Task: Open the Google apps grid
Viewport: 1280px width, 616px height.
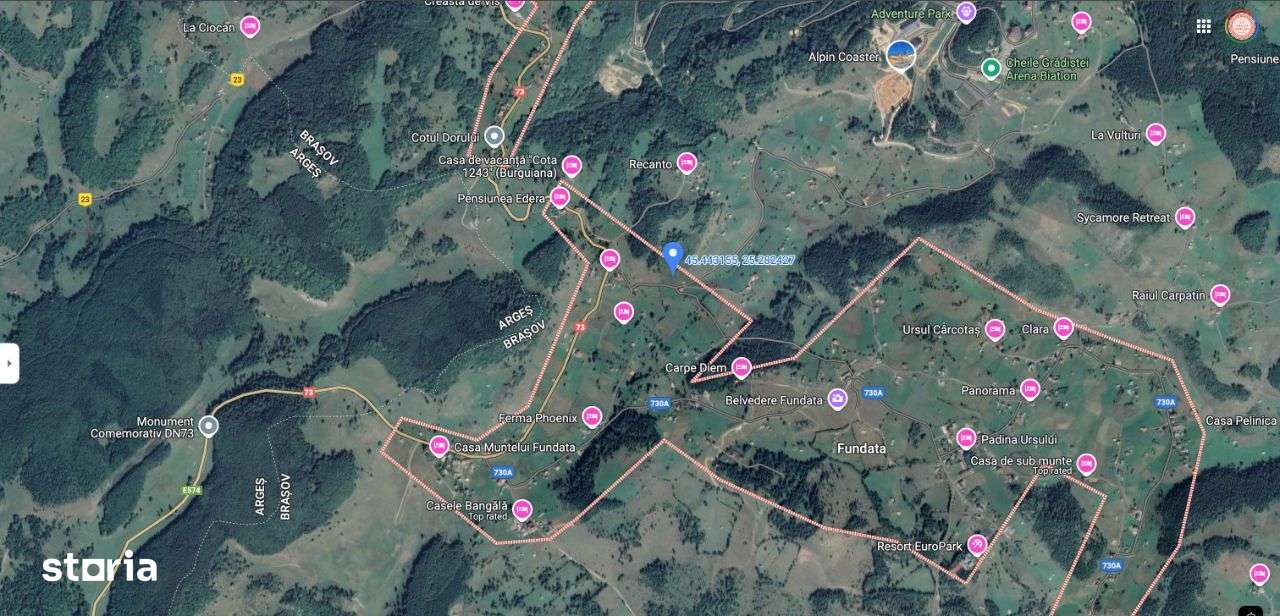Action: pos(1203,26)
